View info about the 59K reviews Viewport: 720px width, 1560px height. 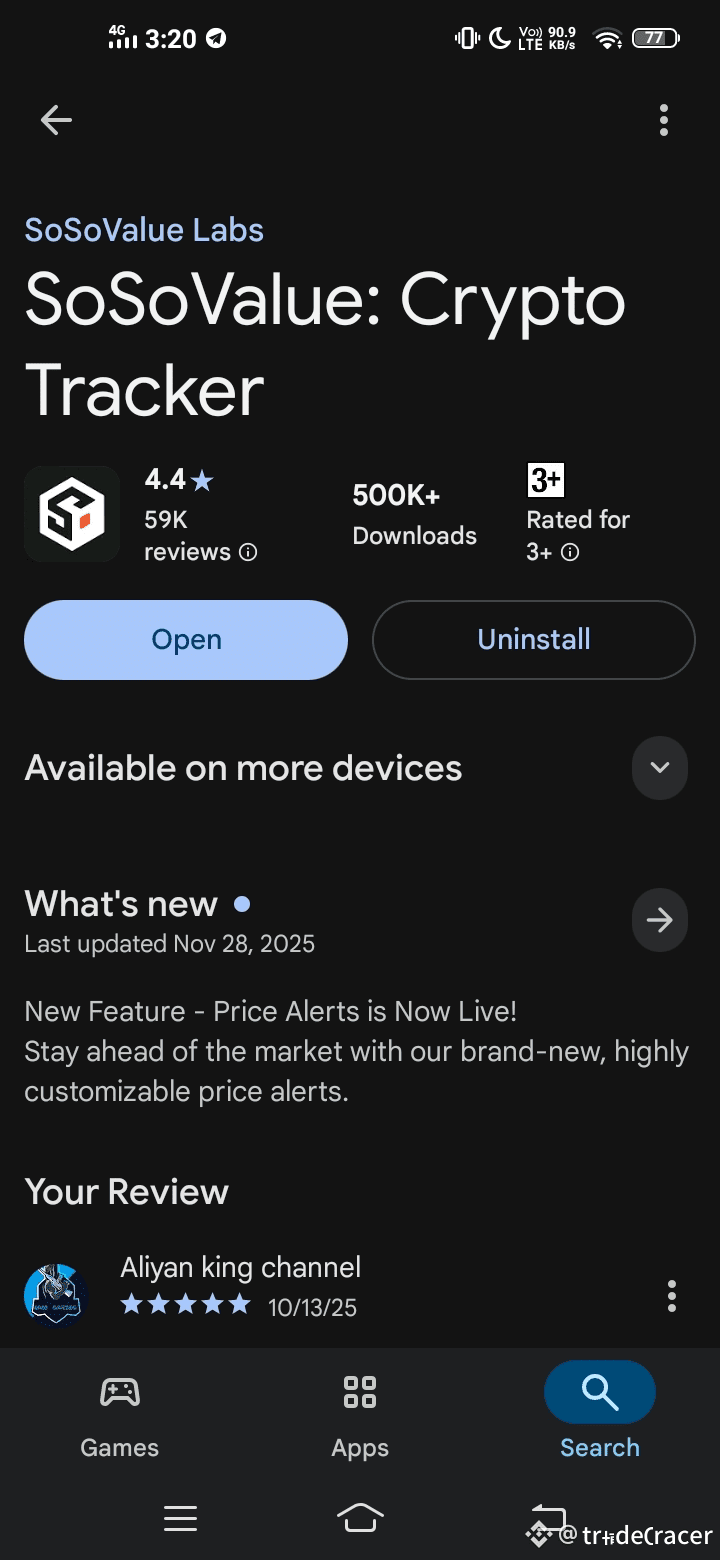[x=248, y=552]
